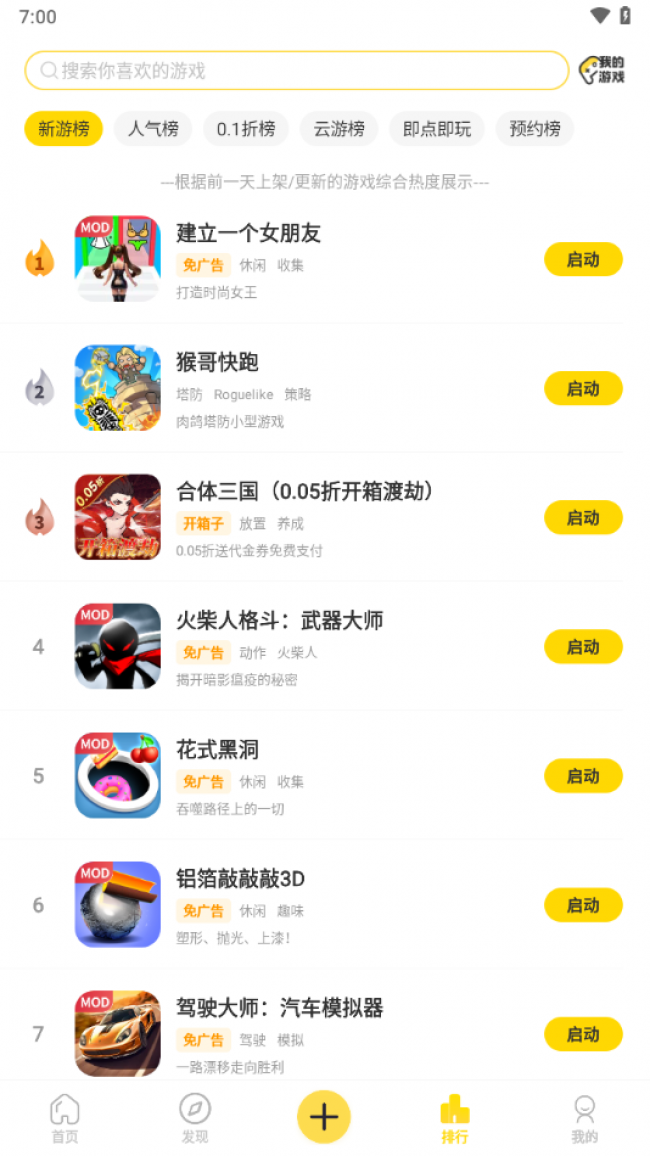Show the 即点即玩 list
Image resolution: width=650 pixels, height=1156 pixels.
[437, 129]
